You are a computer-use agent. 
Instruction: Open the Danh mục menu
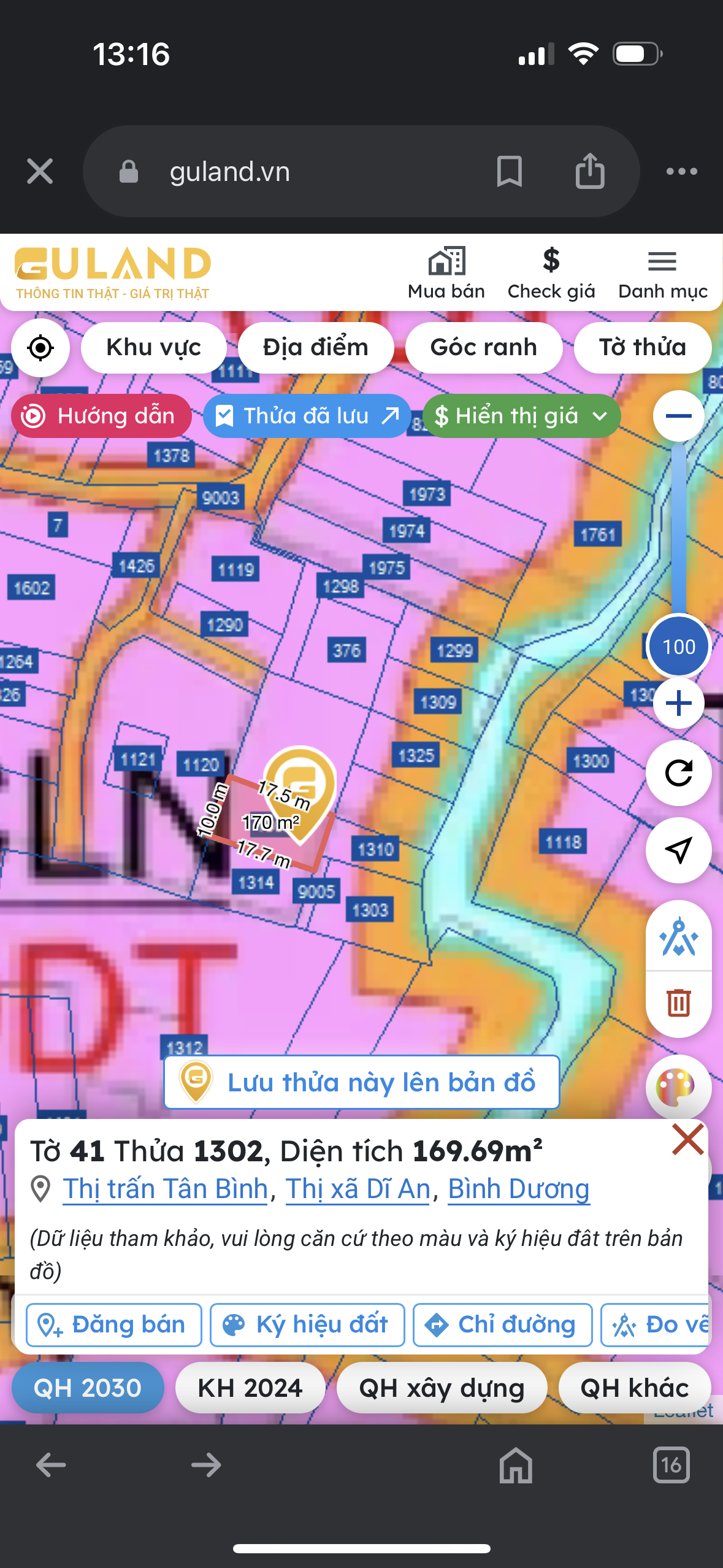(x=662, y=273)
